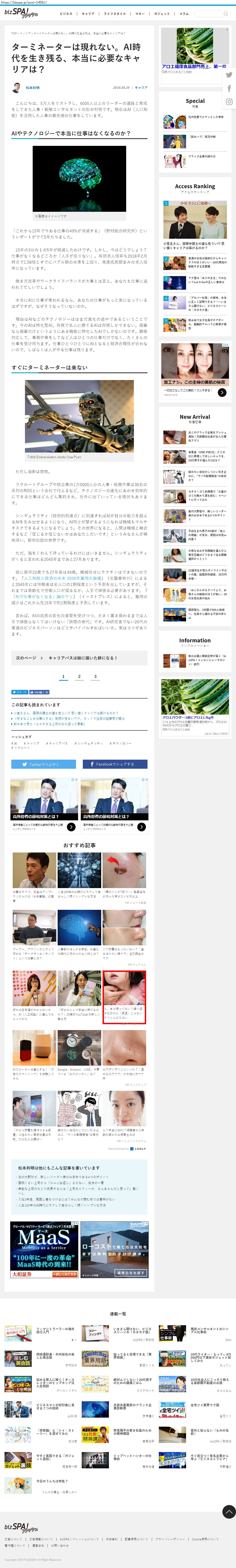Go to the マネー section
Image resolution: width=236 pixels, height=1568 pixels.
coord(140,13)
